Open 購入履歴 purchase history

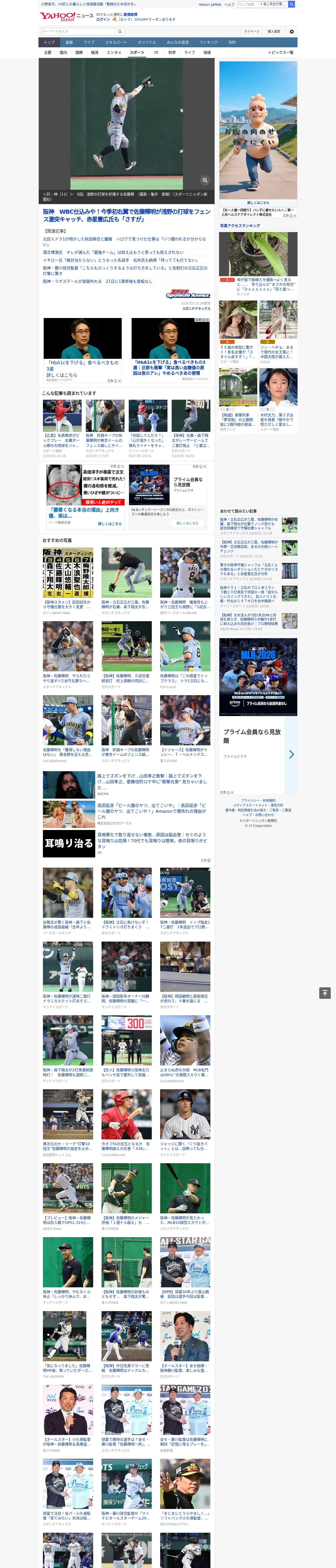pyautogui.click(x=274, y=31)
